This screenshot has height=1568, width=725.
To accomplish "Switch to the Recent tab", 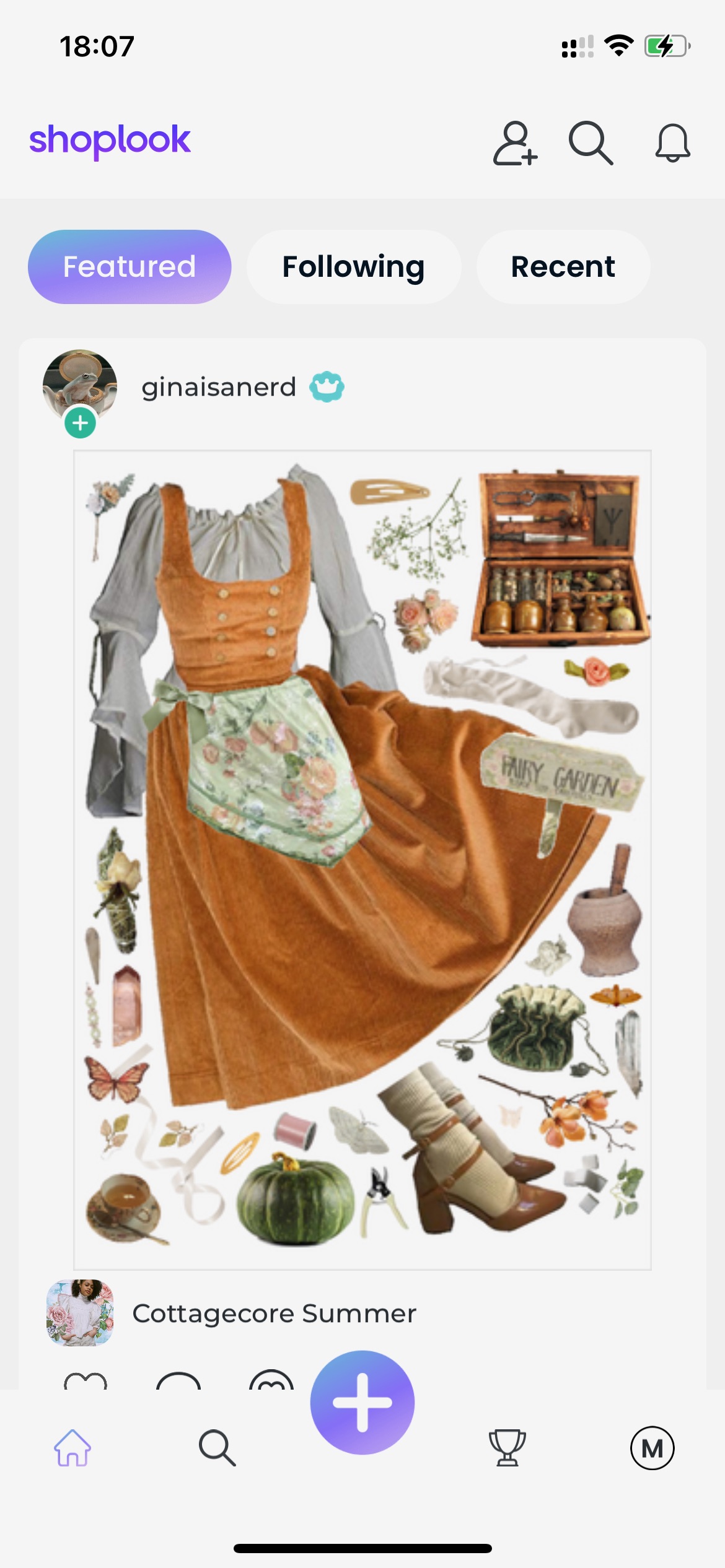I will (563, 267).
